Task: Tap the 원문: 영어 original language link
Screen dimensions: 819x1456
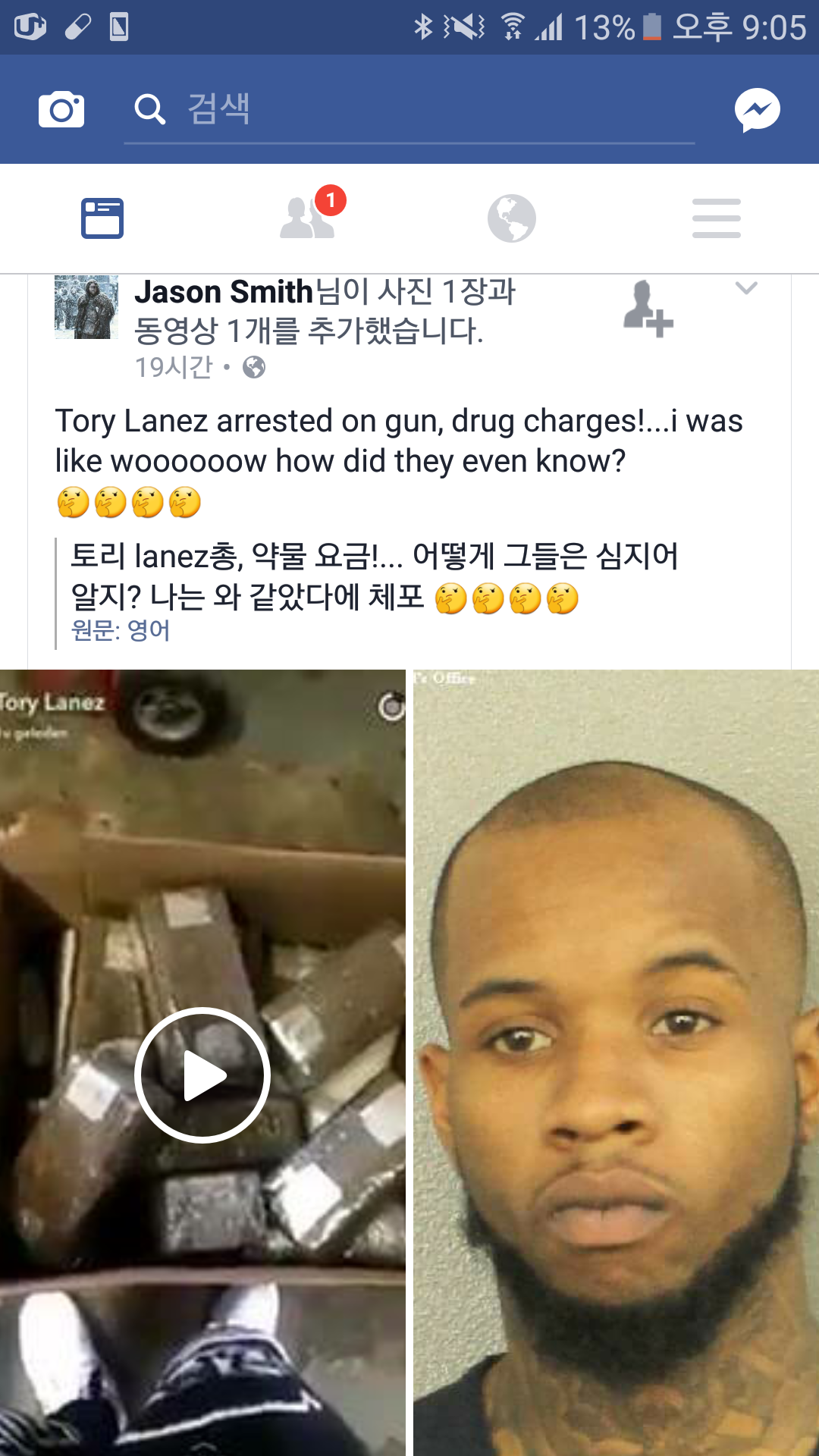Action: [x=121, y=630]
